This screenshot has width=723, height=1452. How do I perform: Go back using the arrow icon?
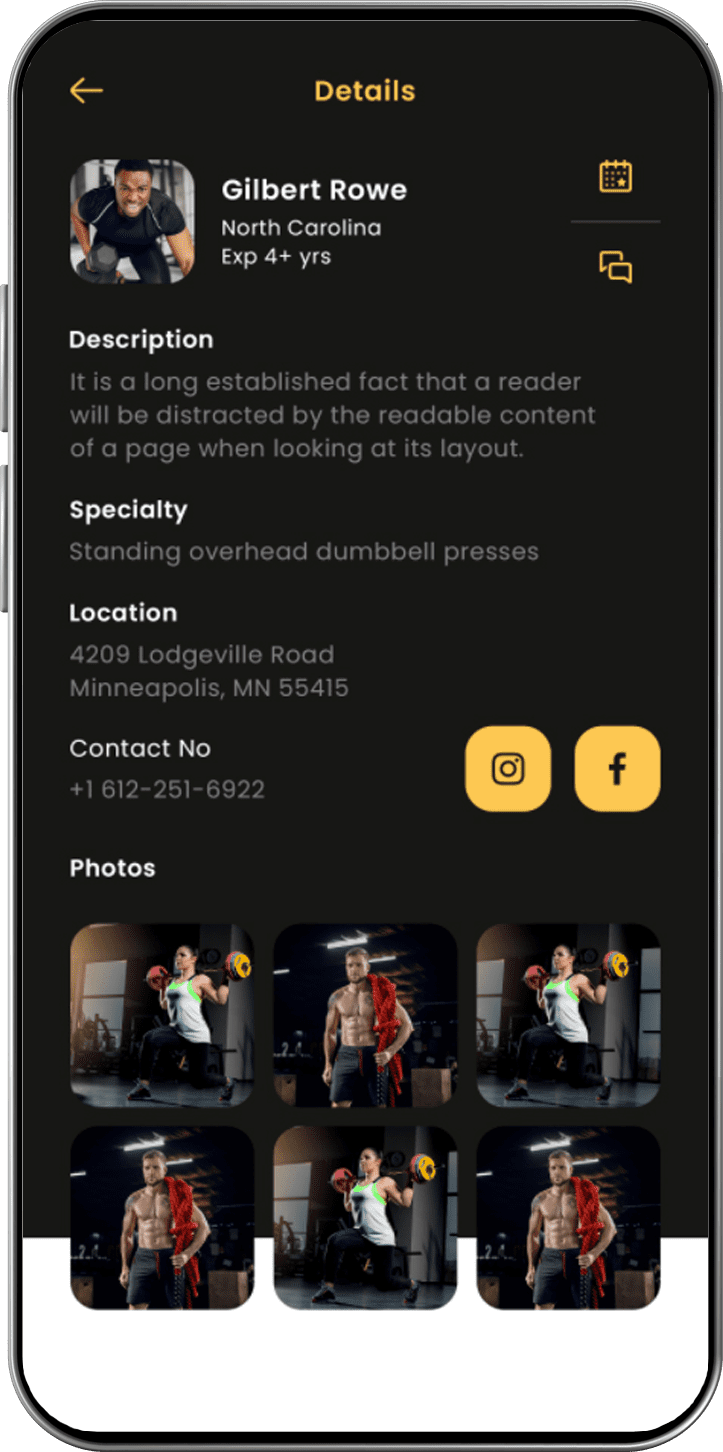(x=87, y=91)
